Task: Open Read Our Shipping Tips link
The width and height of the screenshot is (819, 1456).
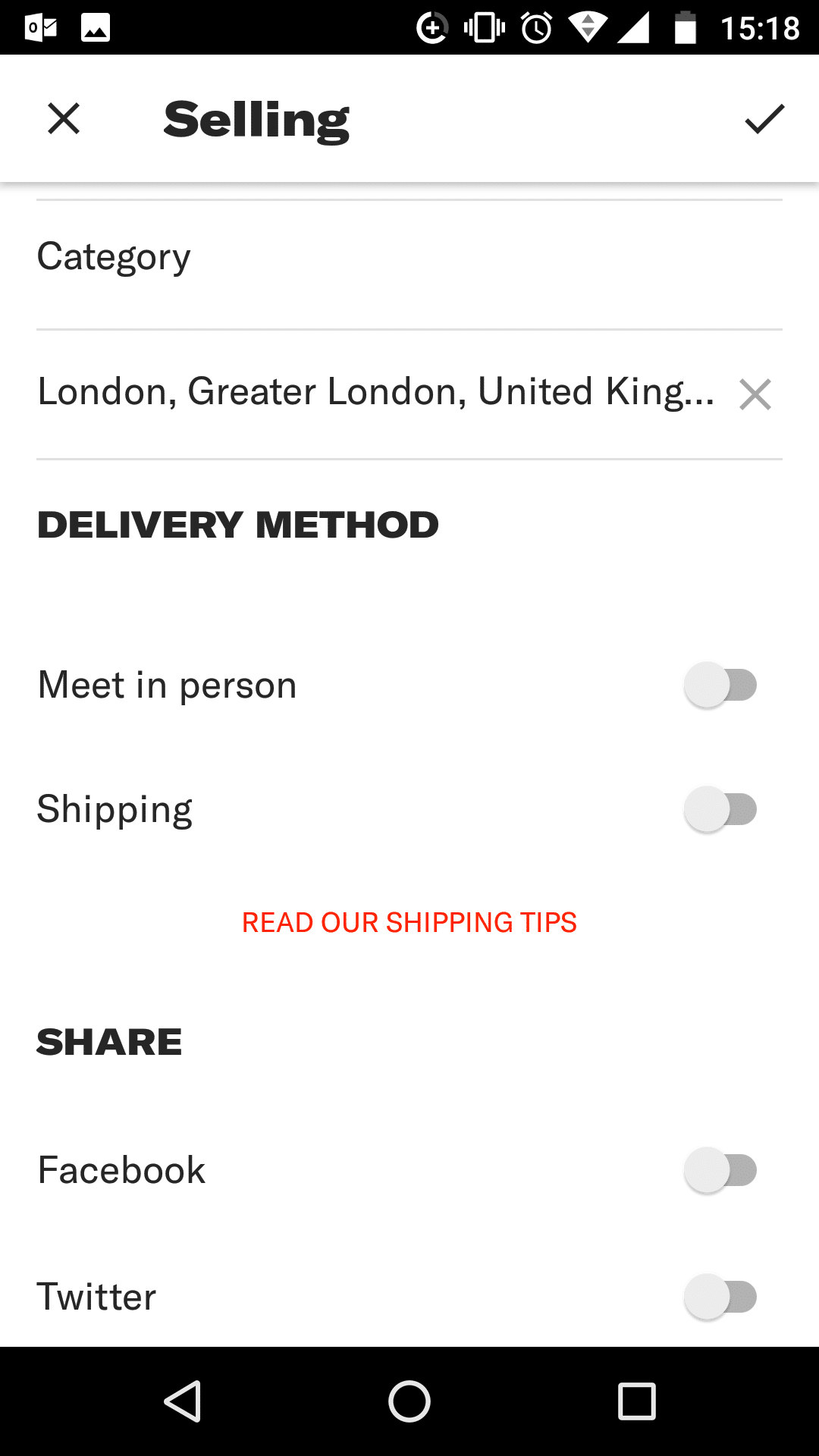Action: pos(409,922)
